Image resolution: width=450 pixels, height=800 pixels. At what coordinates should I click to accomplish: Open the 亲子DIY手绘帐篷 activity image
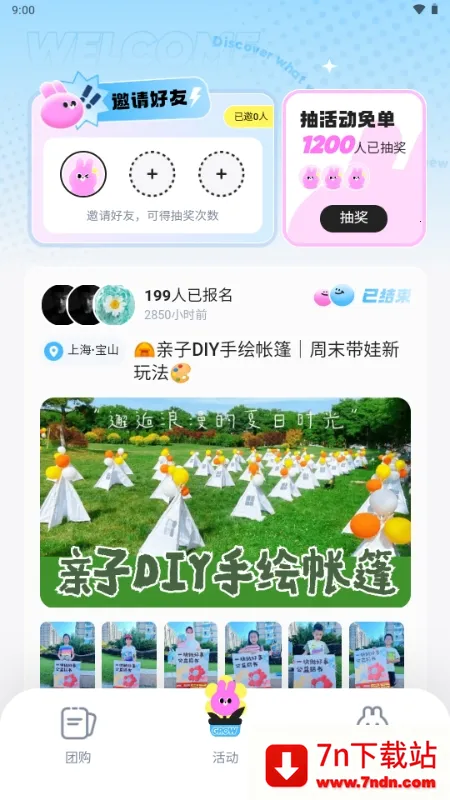[226, 503]
